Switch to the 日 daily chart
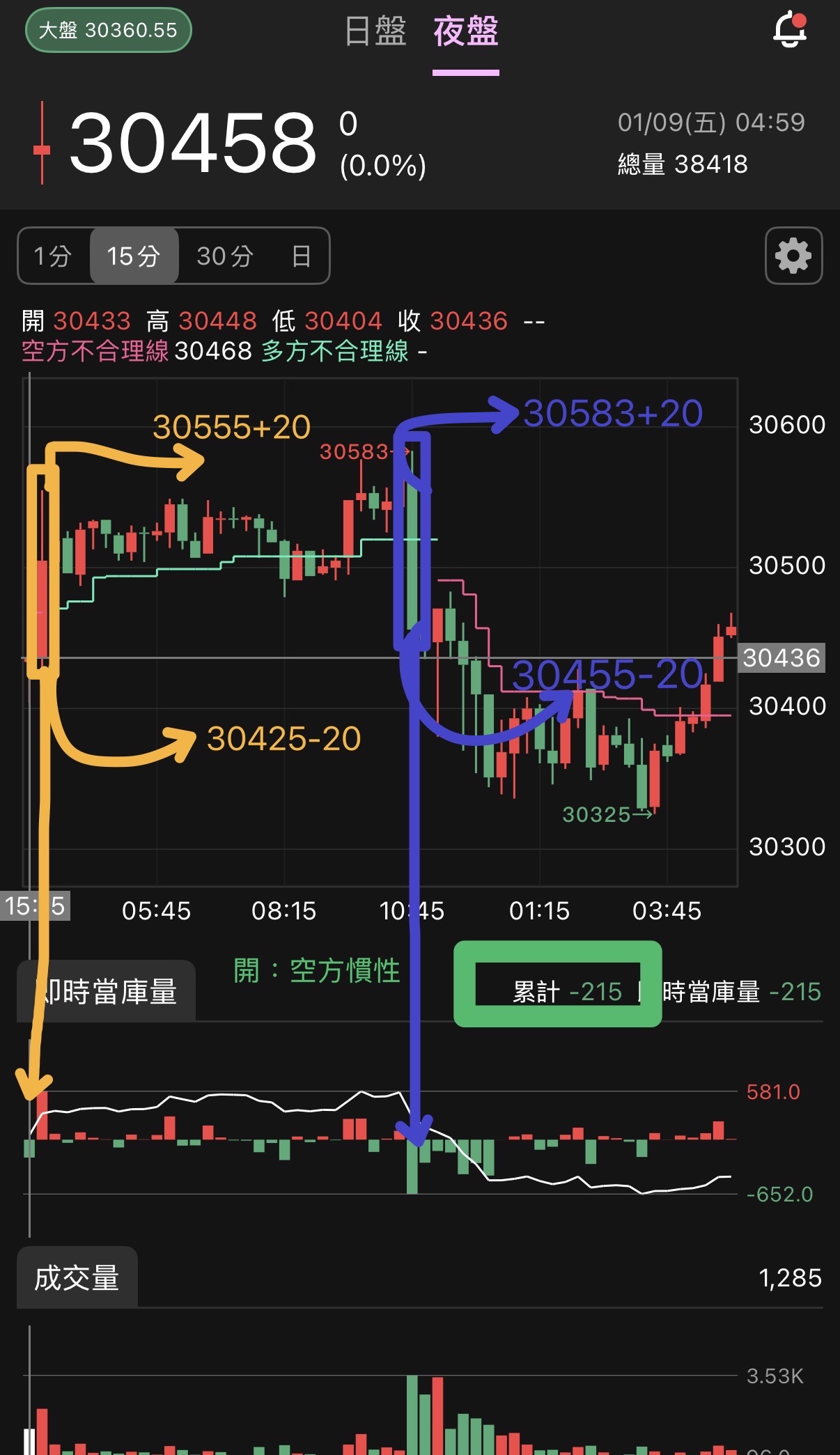Viewport: 840px width, 1455px height. (301, 256)
